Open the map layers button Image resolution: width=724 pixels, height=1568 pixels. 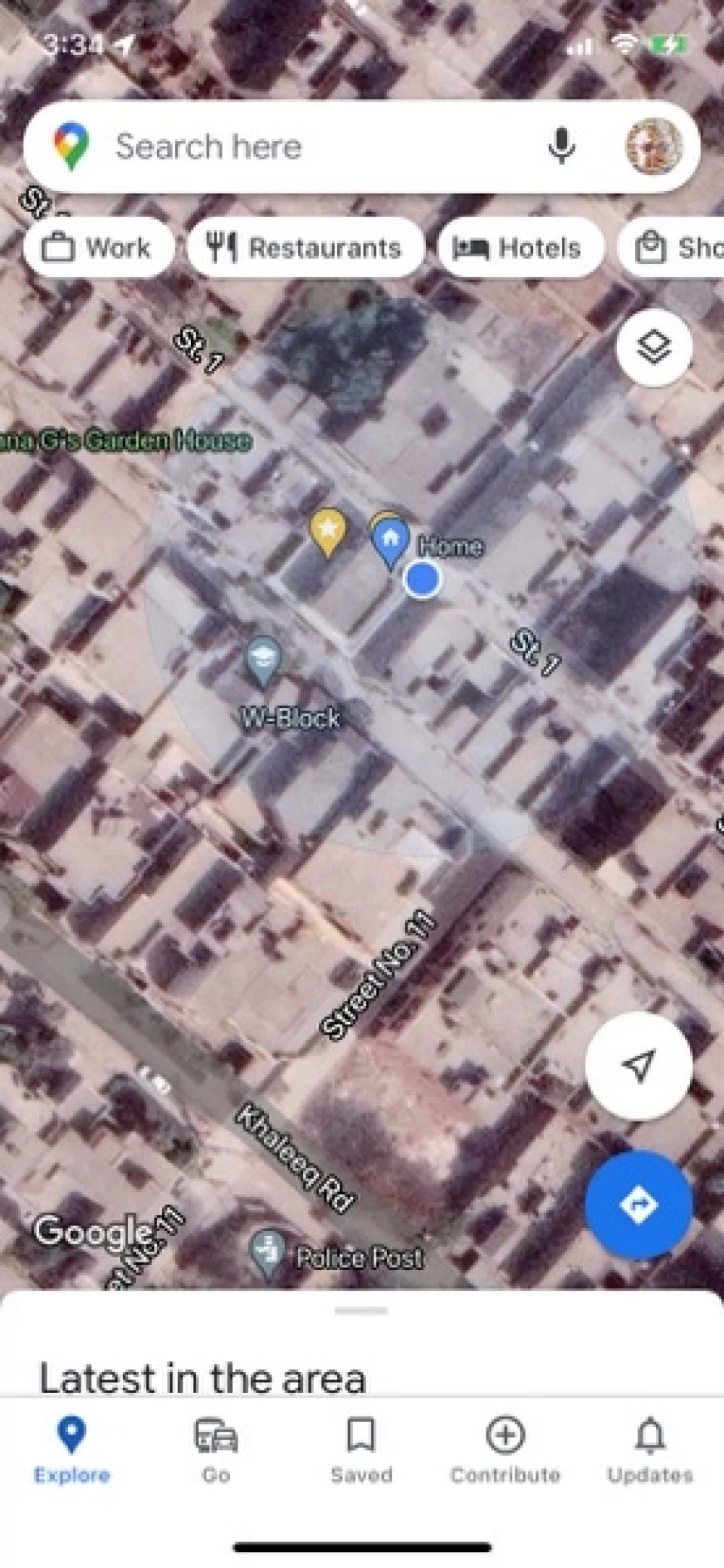point(654,348)
